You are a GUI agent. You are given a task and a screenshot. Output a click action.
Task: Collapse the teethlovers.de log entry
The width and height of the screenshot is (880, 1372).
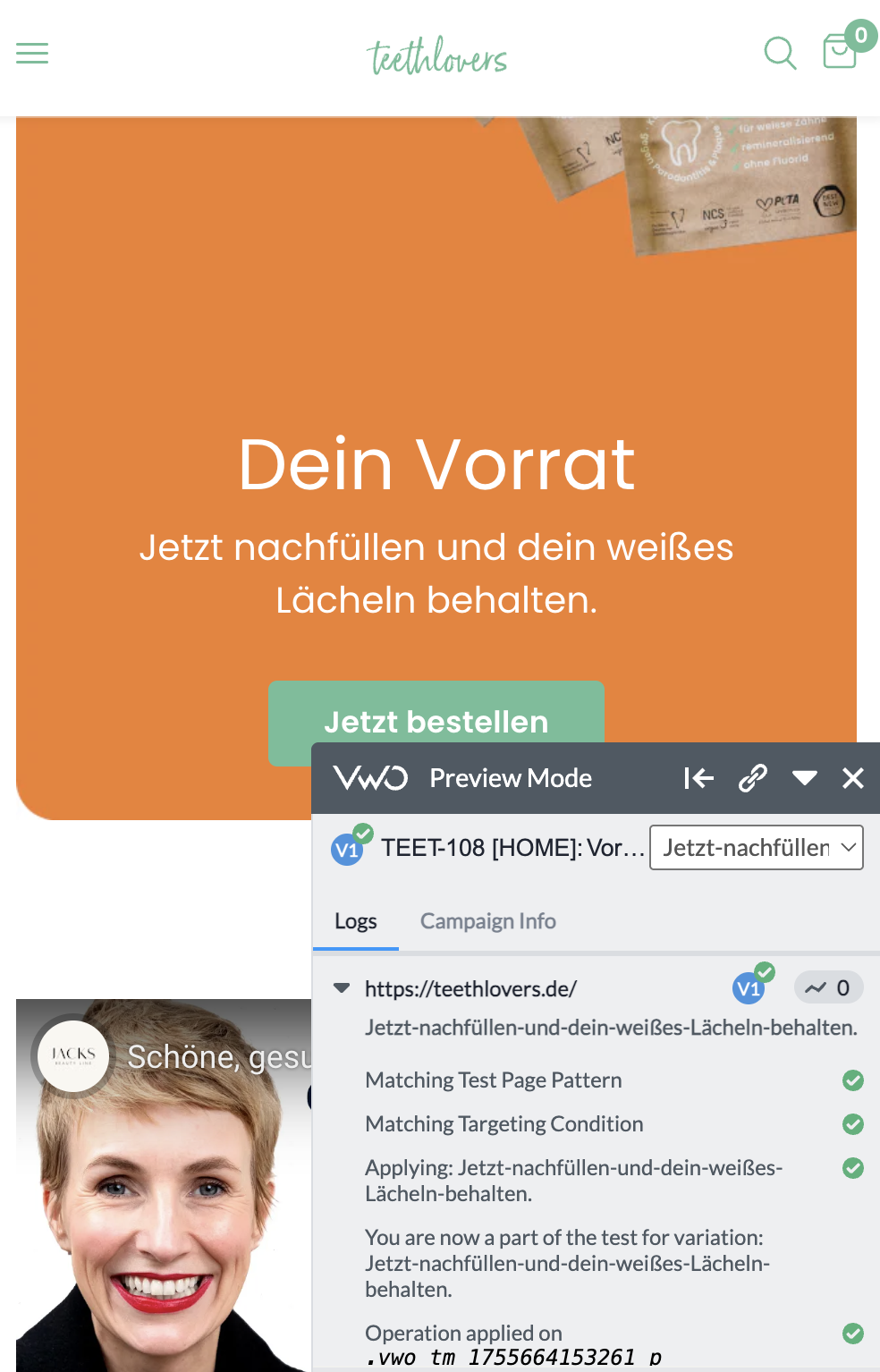[342, 988]
